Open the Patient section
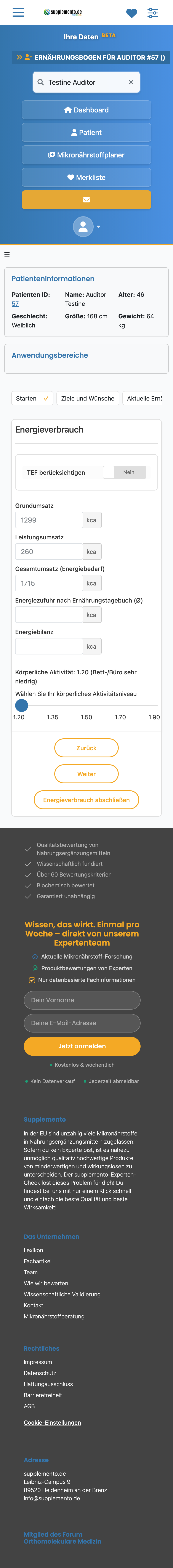173x1568 pixels. [86, 133]
